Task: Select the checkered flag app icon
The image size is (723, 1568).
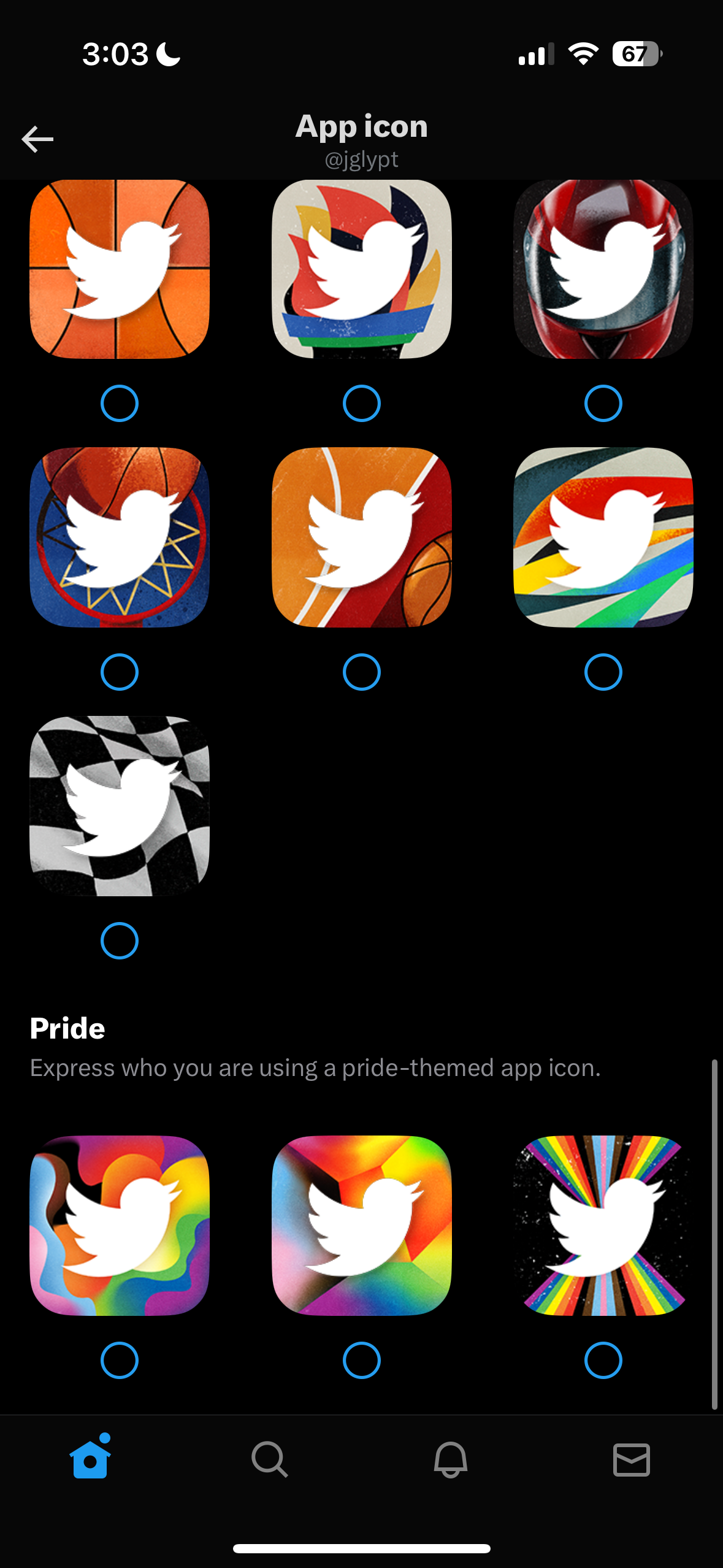Action: (120, 806)
